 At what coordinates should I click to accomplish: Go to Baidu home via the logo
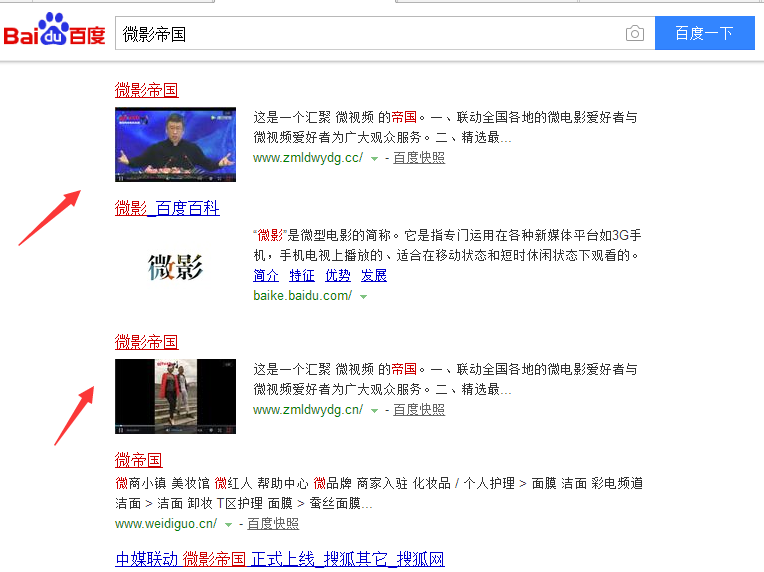point(54,33)
